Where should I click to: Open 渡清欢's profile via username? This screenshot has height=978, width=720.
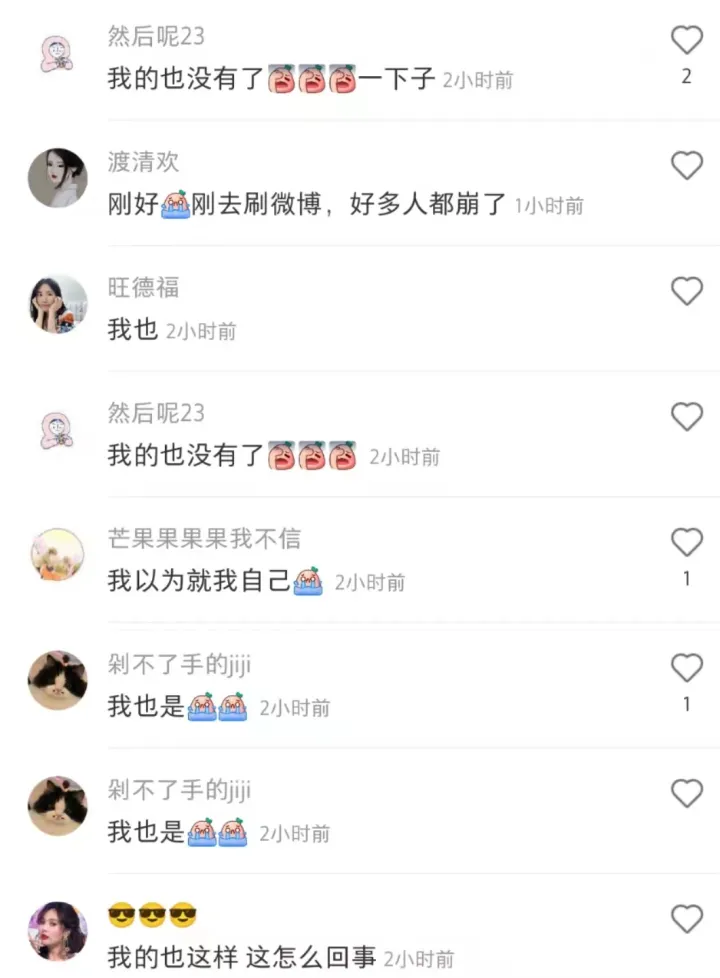click(140, 163)
